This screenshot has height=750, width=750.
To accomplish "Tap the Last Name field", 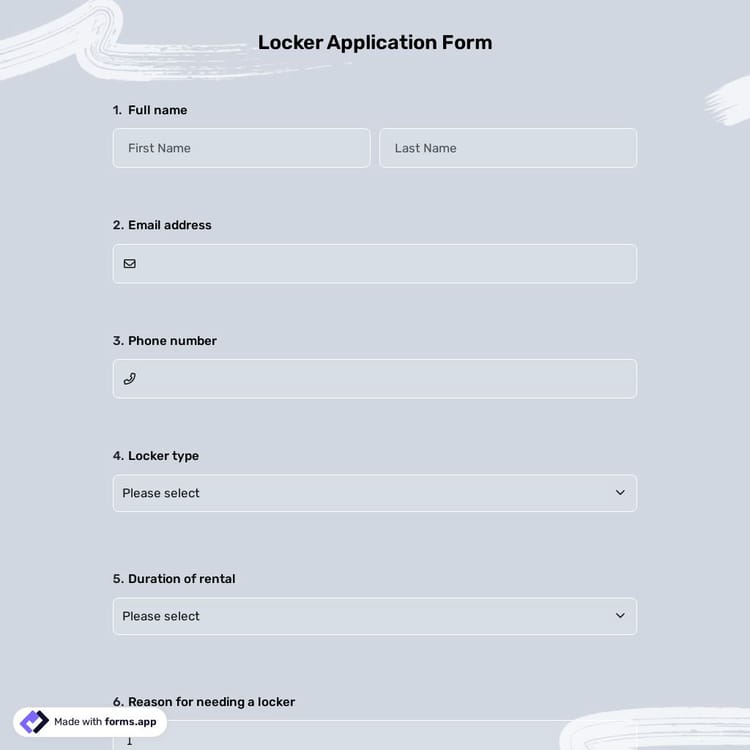I will [507, 148].
